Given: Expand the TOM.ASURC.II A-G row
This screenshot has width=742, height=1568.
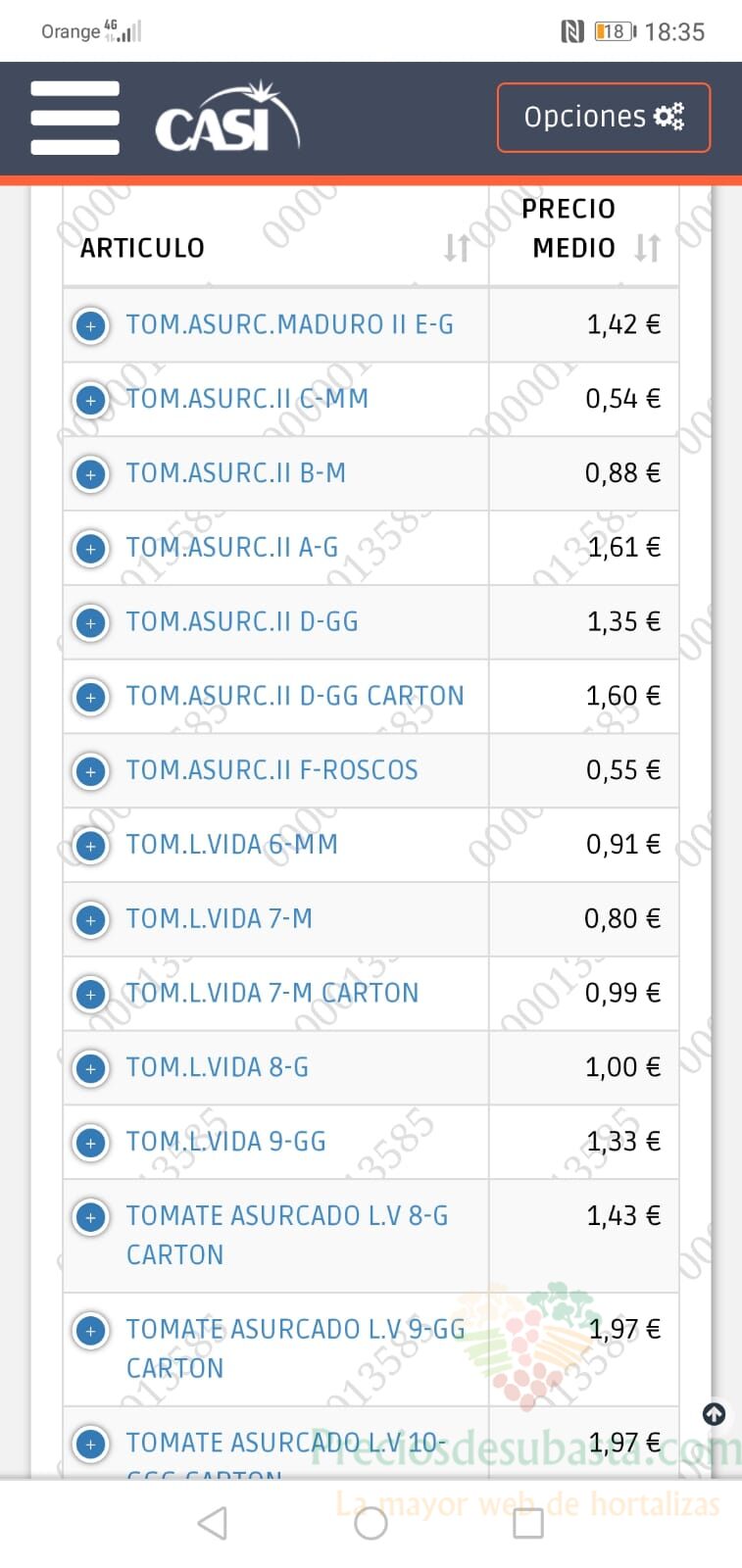Looking at the screenshot, I should [x=91, y=549].
